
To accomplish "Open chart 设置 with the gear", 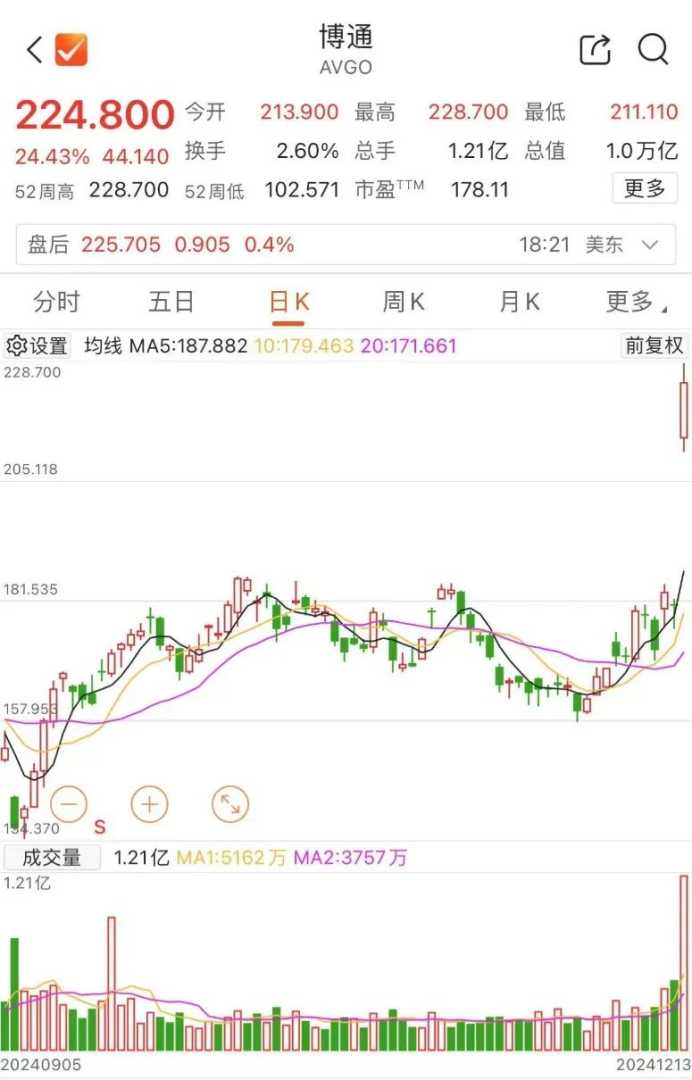I will [x=37, y=346].
